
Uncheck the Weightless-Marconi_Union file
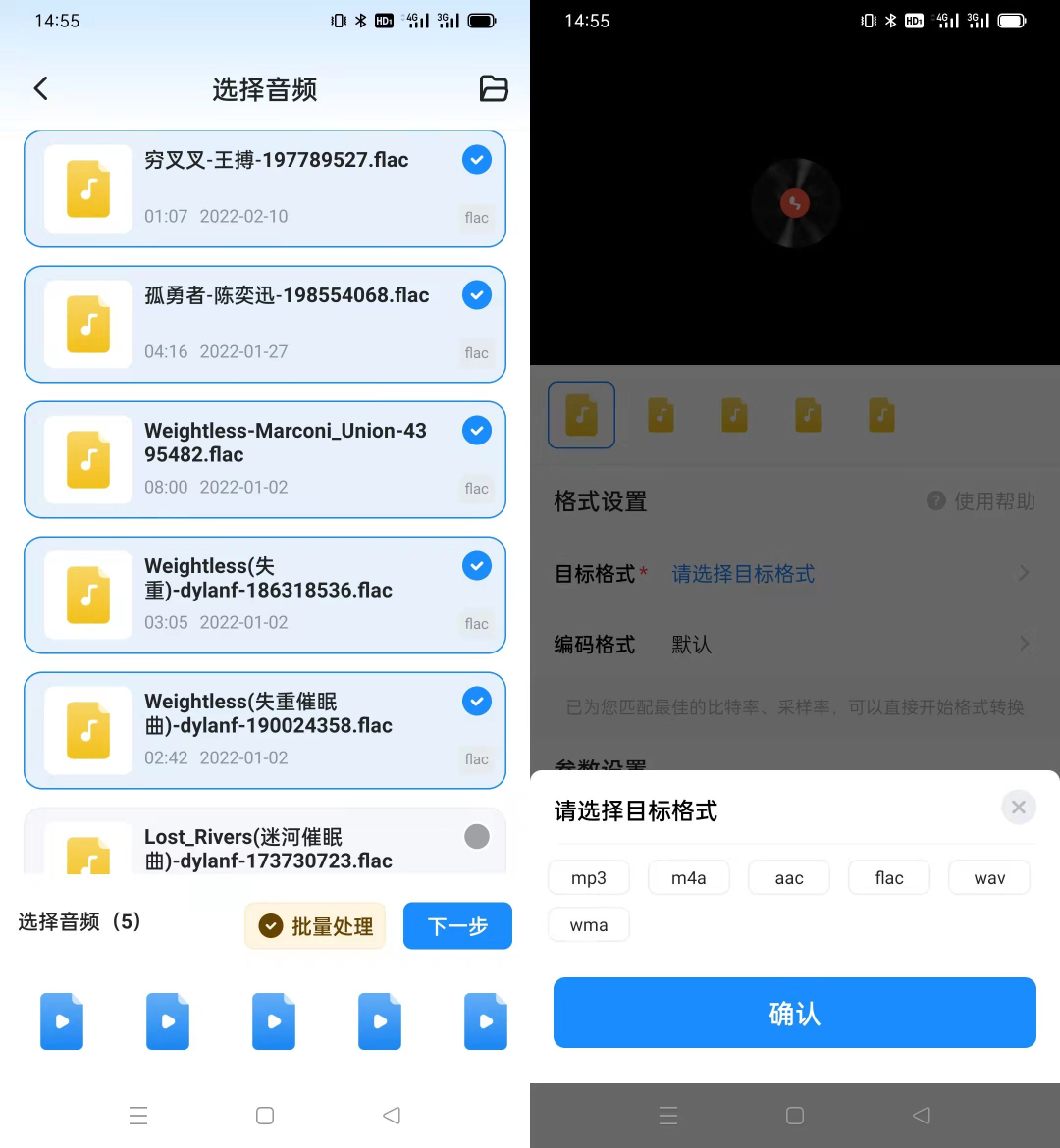[x=477, y=431]
